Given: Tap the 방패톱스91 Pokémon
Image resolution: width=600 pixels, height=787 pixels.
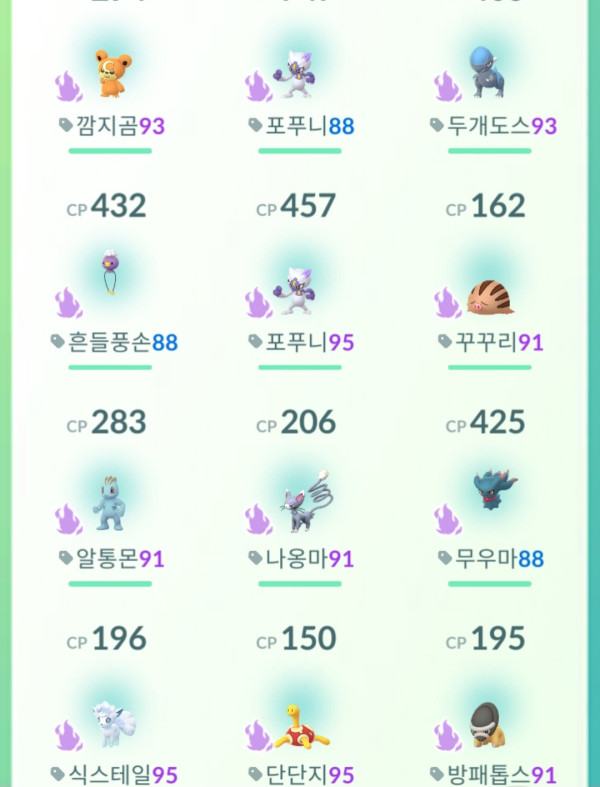Looking at the screenshot, I should tap(490, 725).
